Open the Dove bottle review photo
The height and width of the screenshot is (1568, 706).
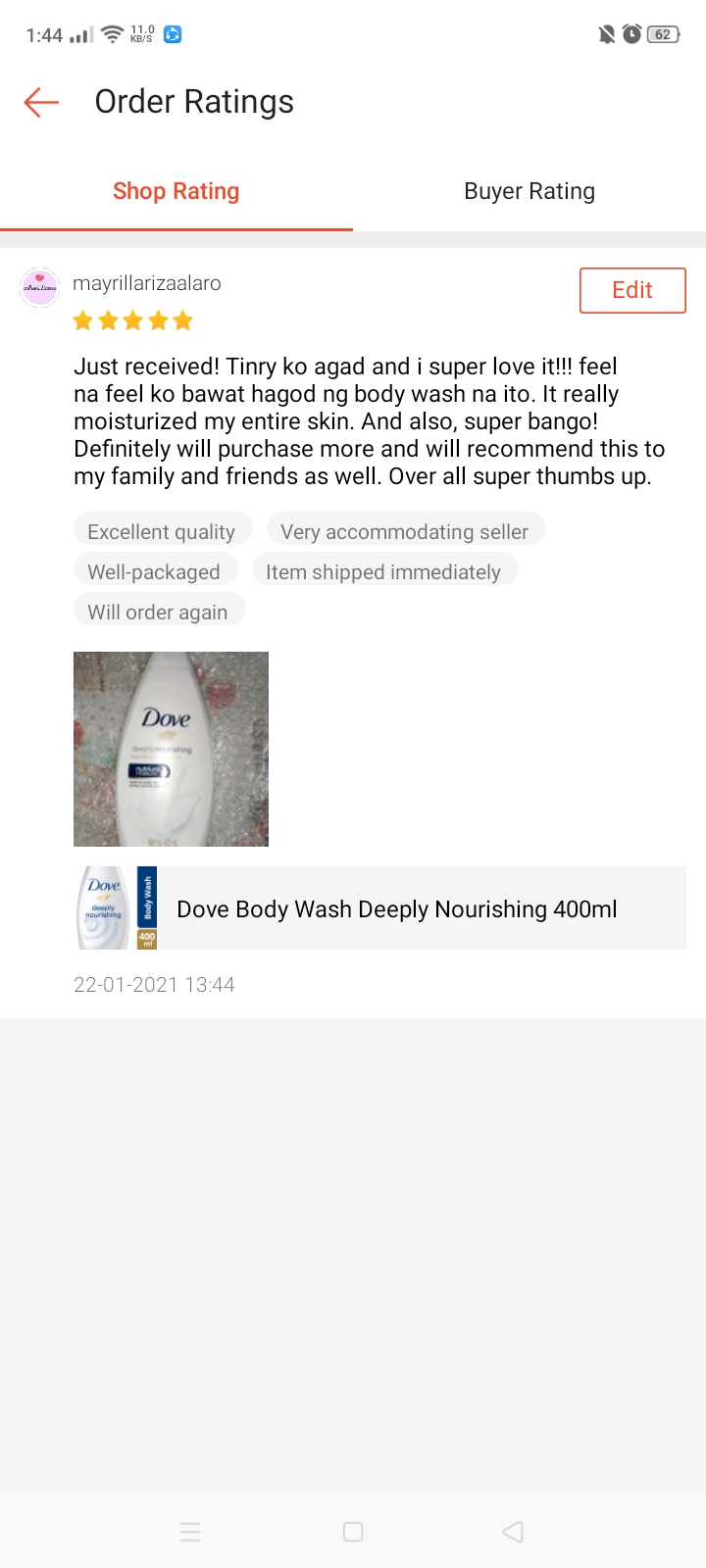[171, 749]
